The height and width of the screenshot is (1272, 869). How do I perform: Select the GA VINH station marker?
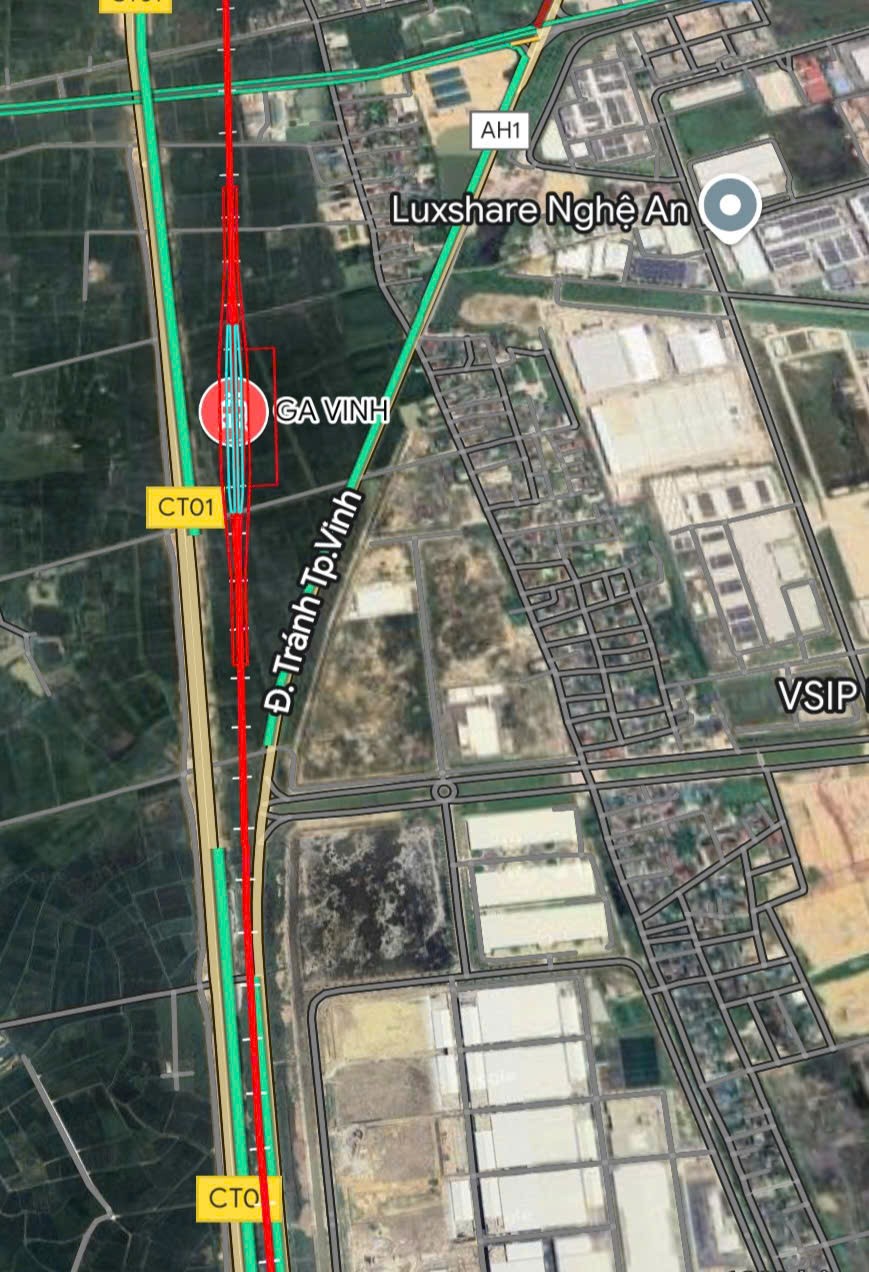coord(233,412)
